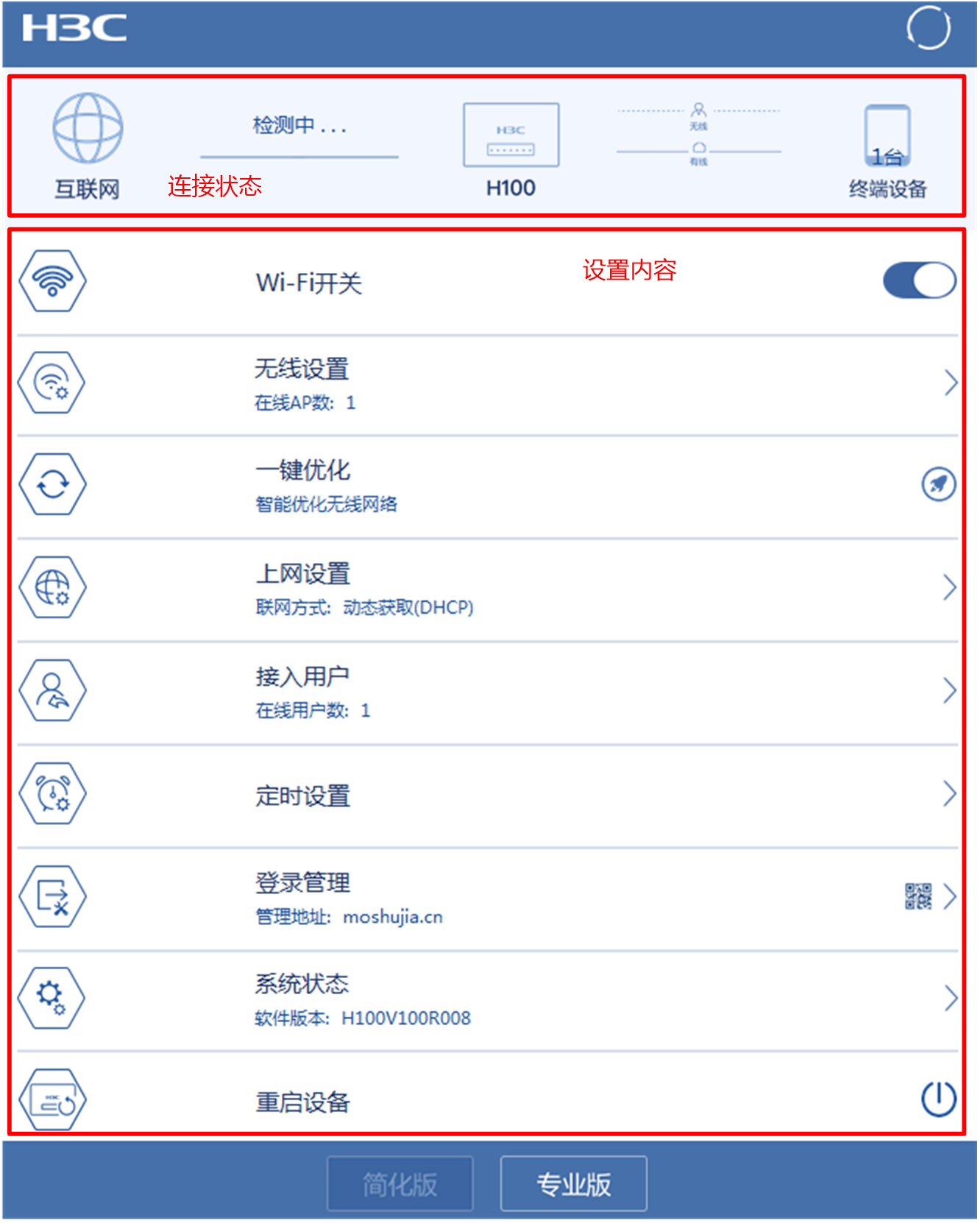This screenshot has width=980, height=1223.
Task: Tap the H100 router icon
Action: tap(511, 136)
